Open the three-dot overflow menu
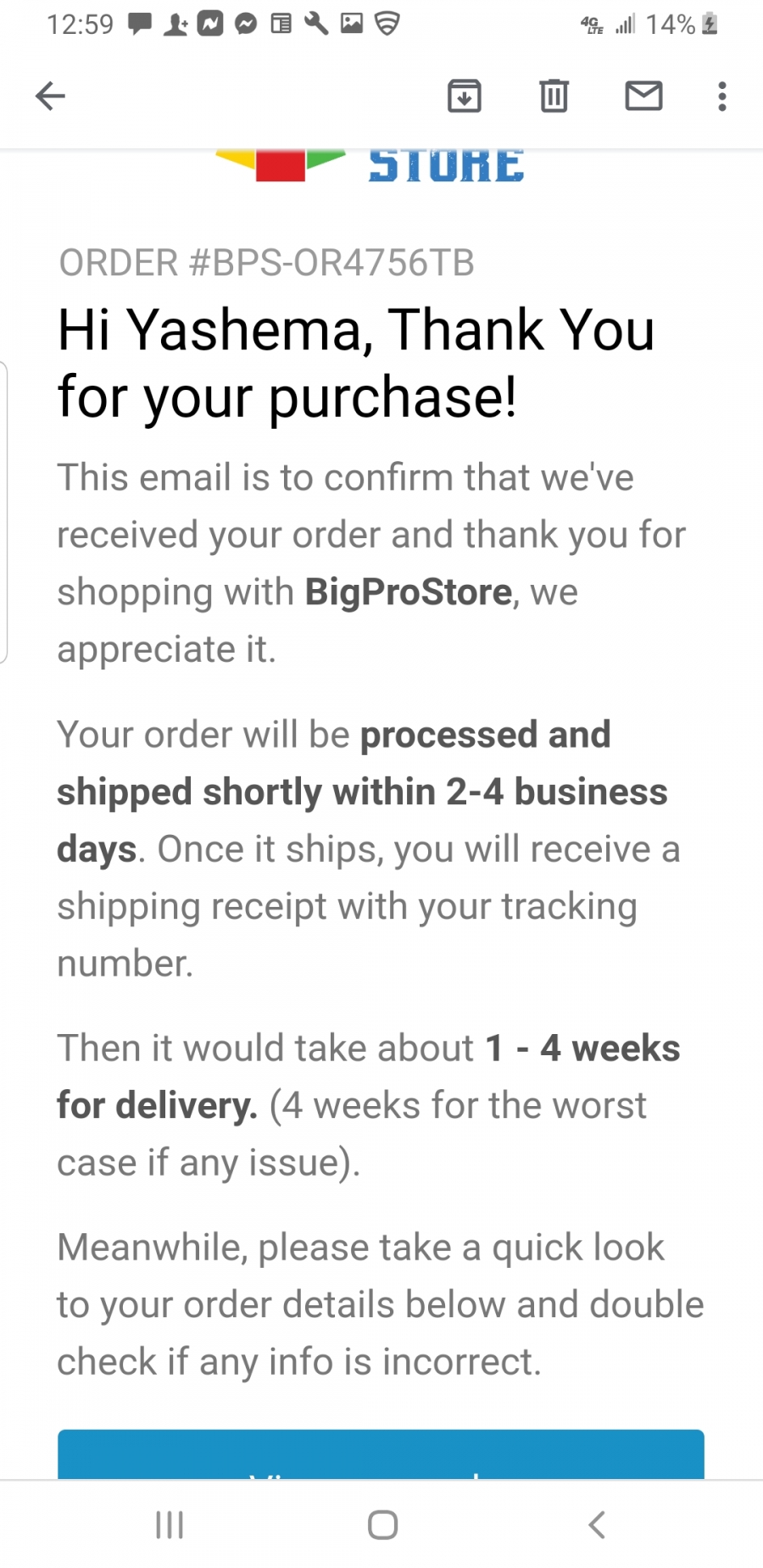This screenshot has width=763, height=1568. [721, 96]
